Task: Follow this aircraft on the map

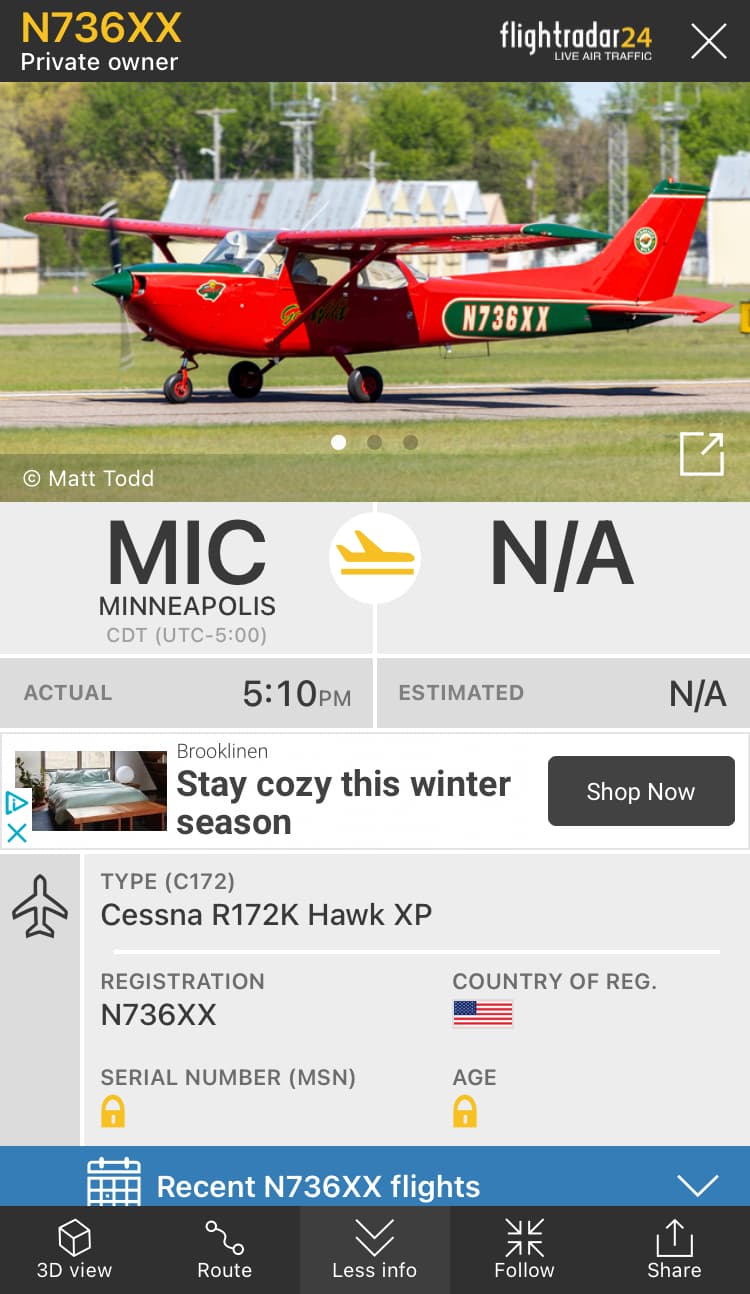Action: click(524, 1250)
